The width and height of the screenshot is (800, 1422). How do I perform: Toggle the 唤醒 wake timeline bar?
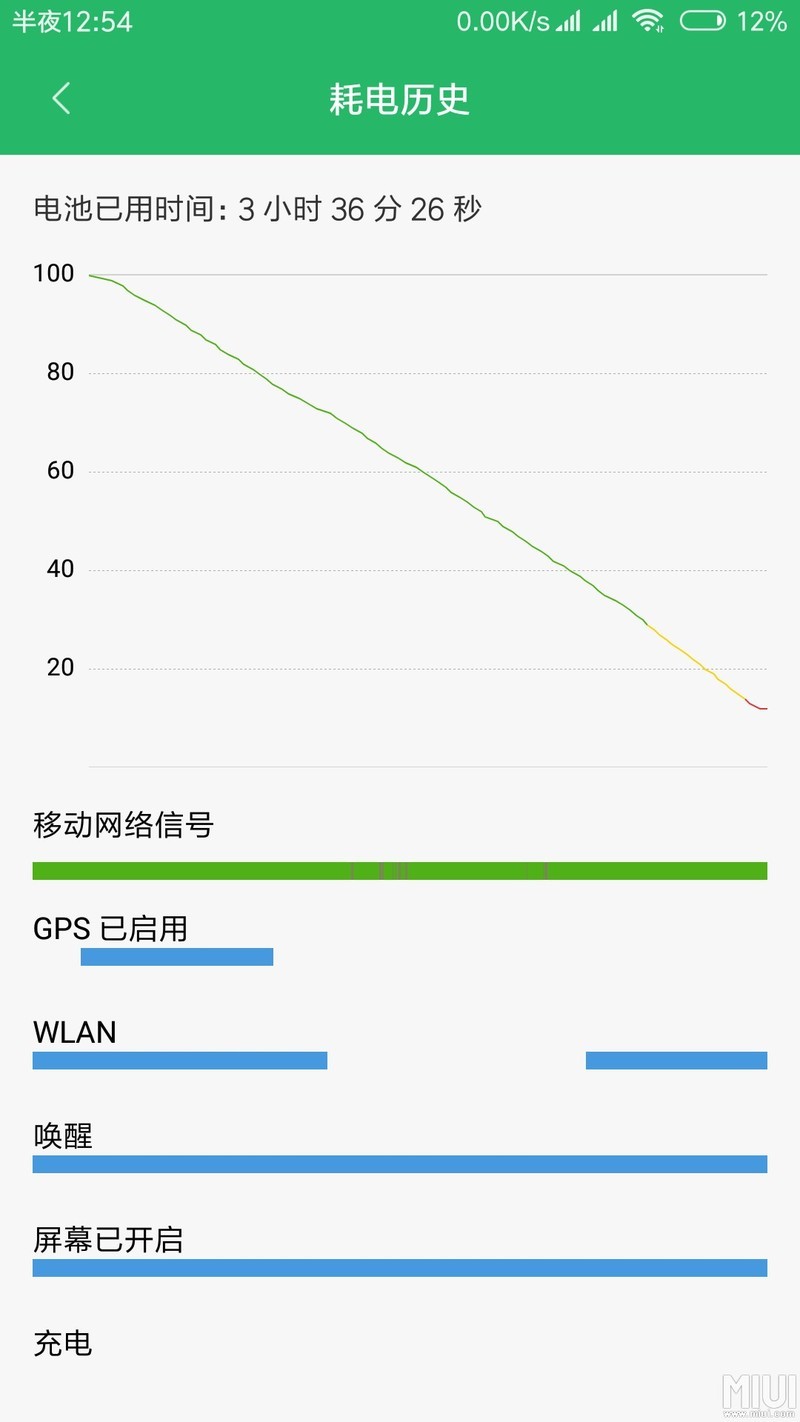400,1163
